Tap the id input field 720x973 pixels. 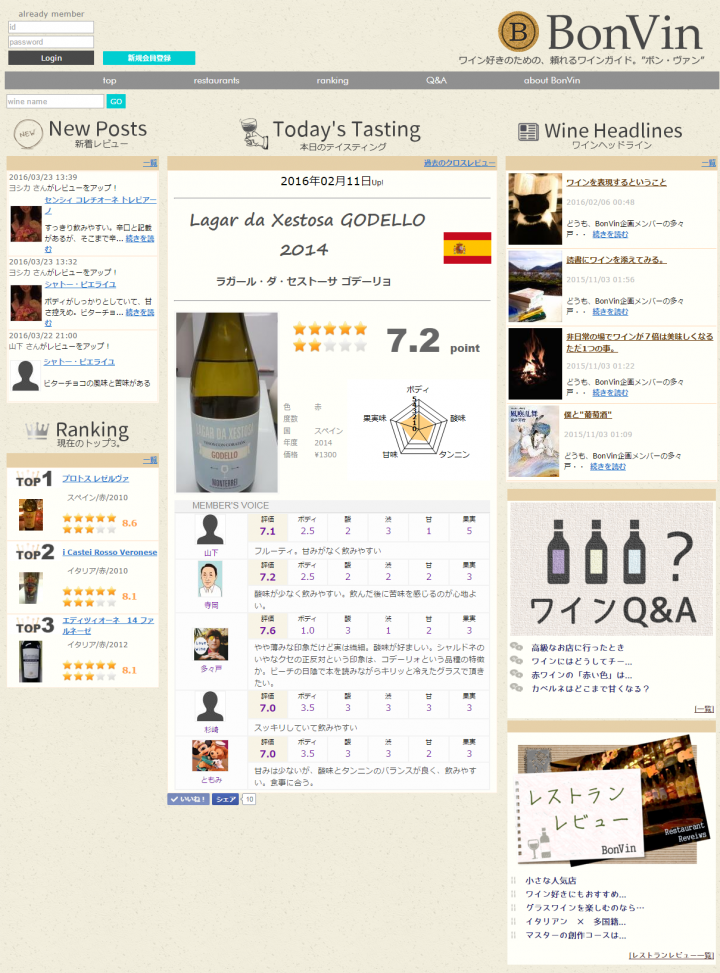pyautogui.click(x=50, y=27)
